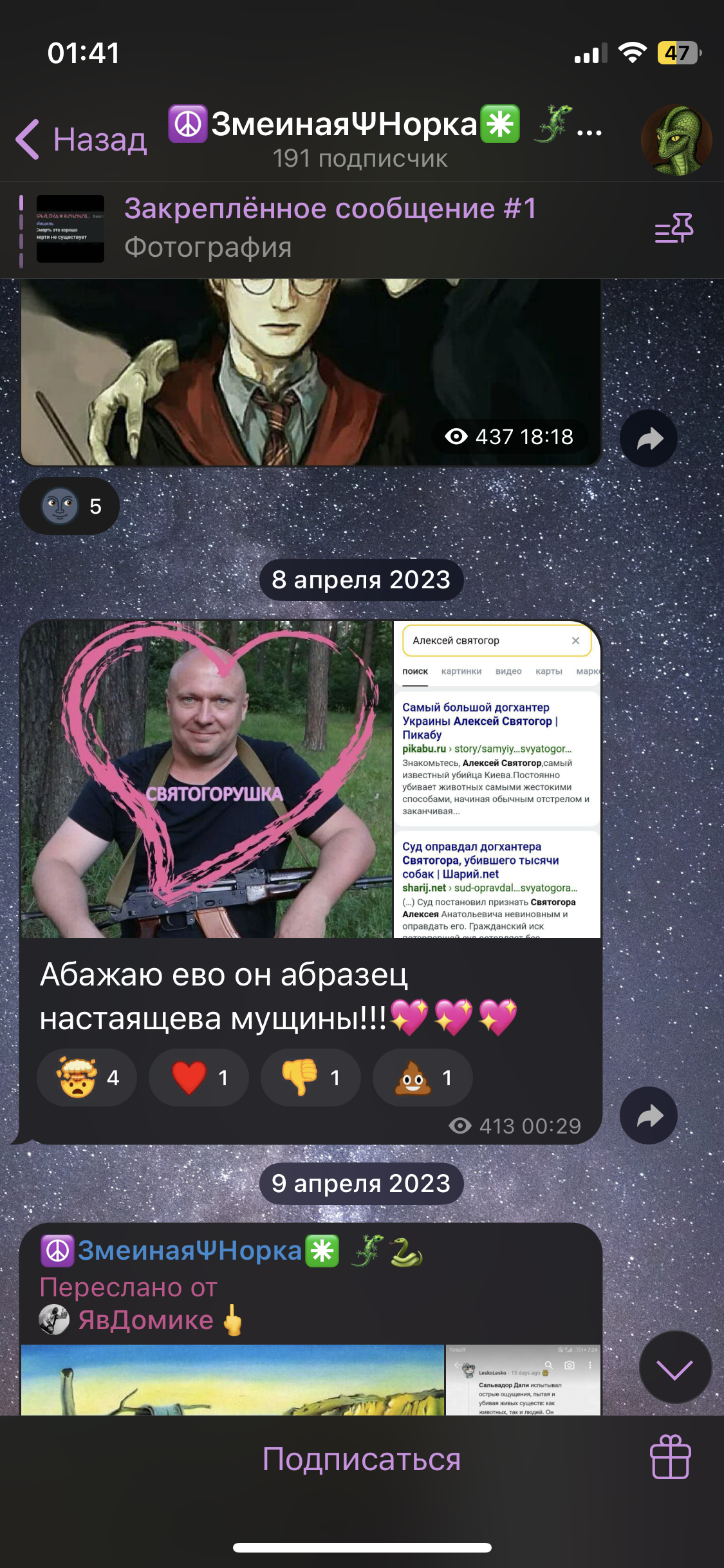Viewport: 724px width, 1568px height.
Task: Show the pinned messages list icon
Action: pyautogui.click(x=674, y=229)
